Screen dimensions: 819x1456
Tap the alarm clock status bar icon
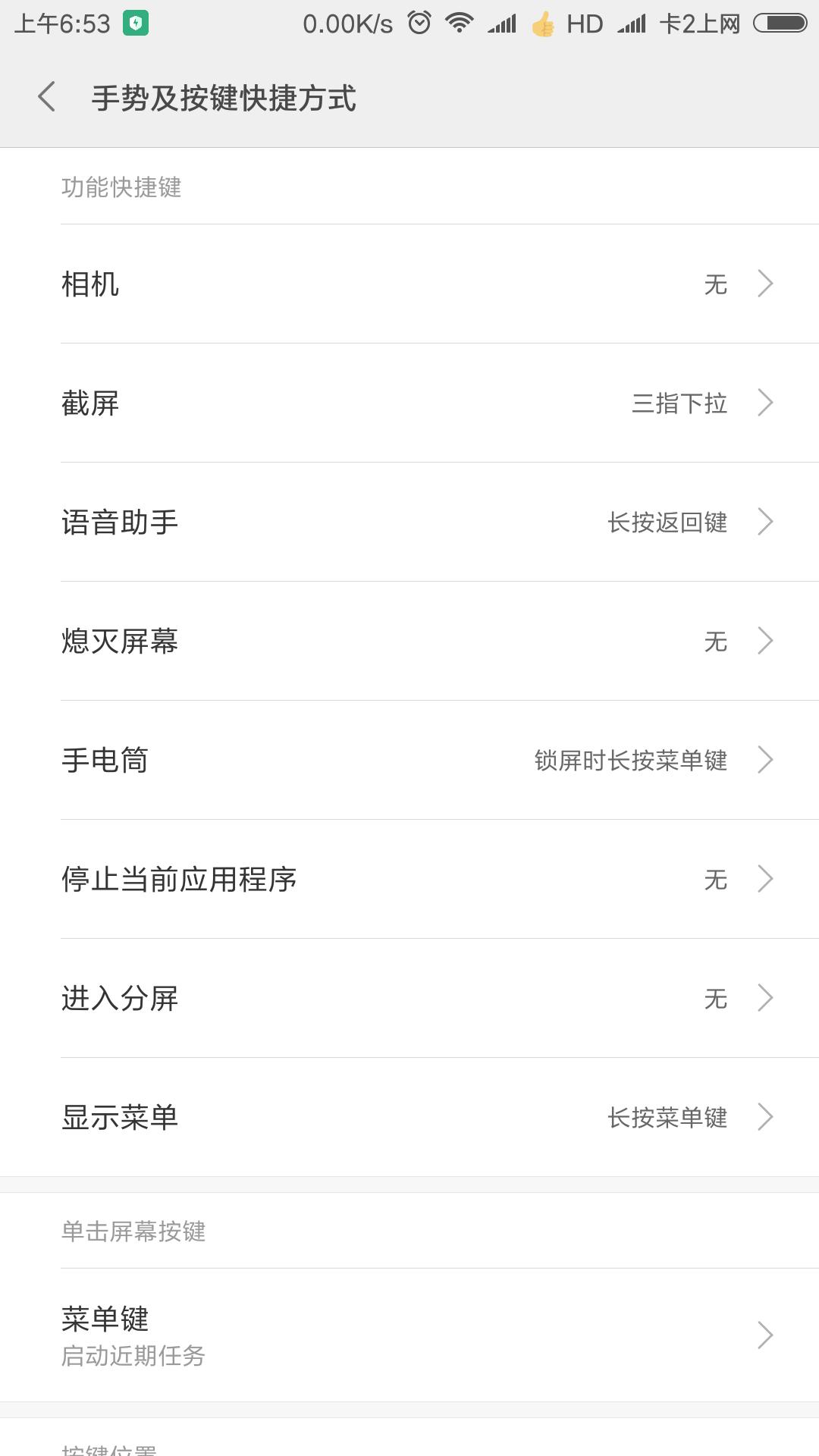419,24
